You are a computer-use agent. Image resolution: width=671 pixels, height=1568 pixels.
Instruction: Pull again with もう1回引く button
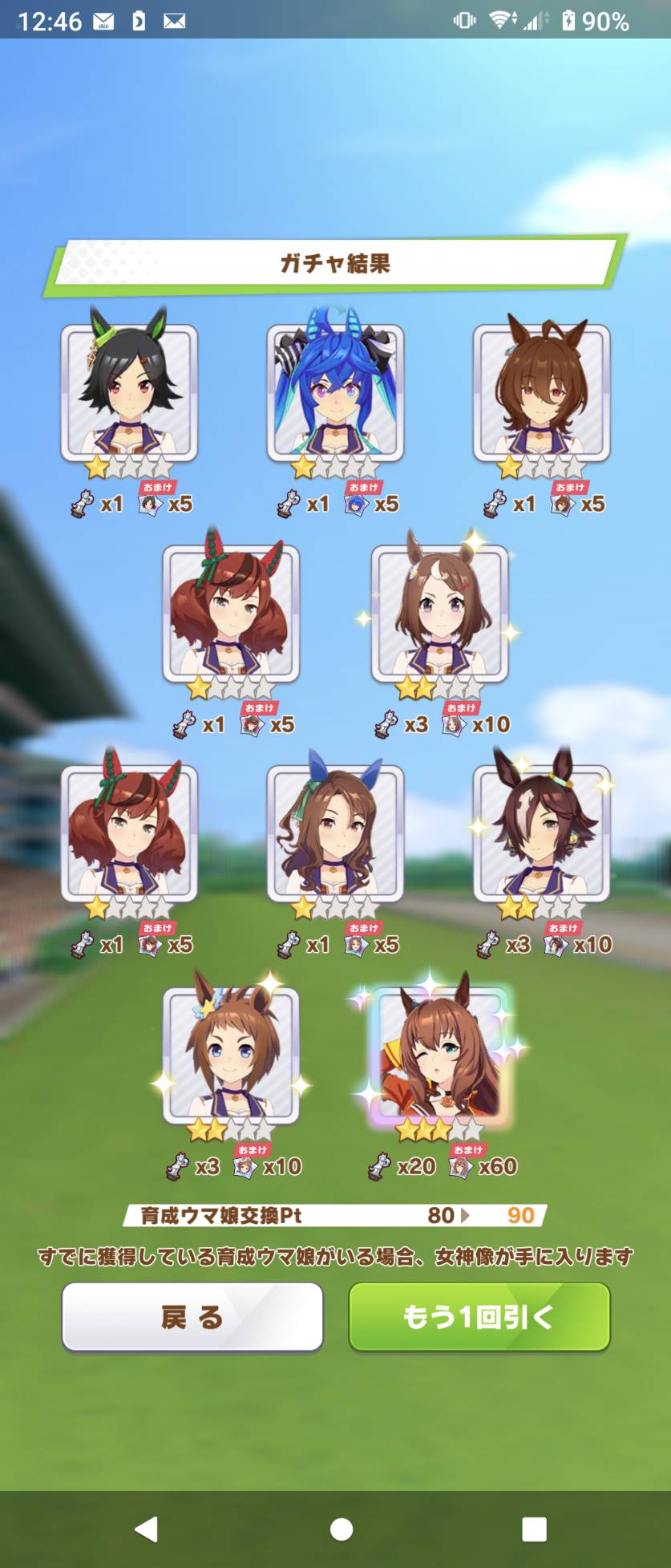(x=479, y=1317)
